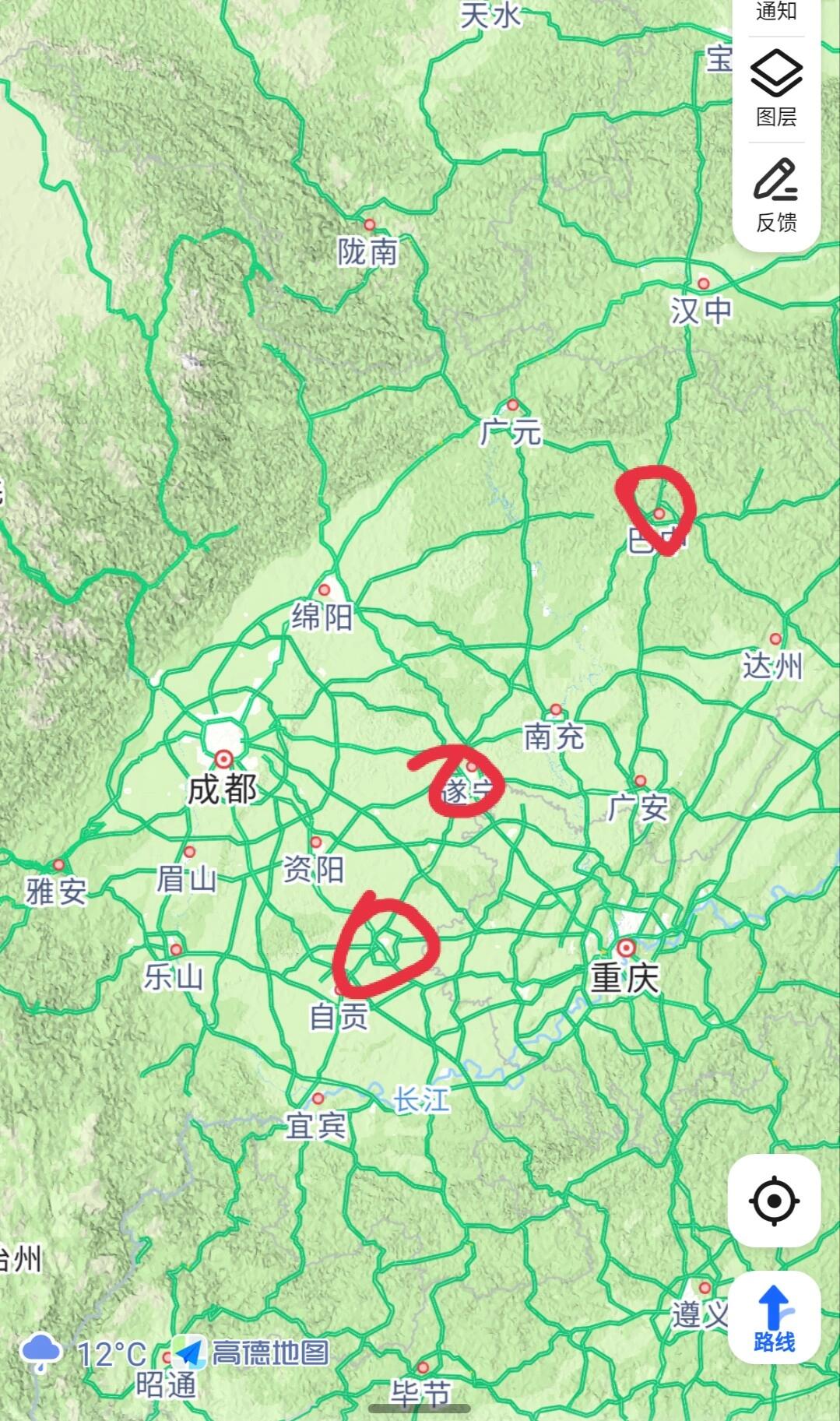The width and height of the screenshot is (840, 1421).
Task: Tap the 长江 river label
Action: [421, 1098]
